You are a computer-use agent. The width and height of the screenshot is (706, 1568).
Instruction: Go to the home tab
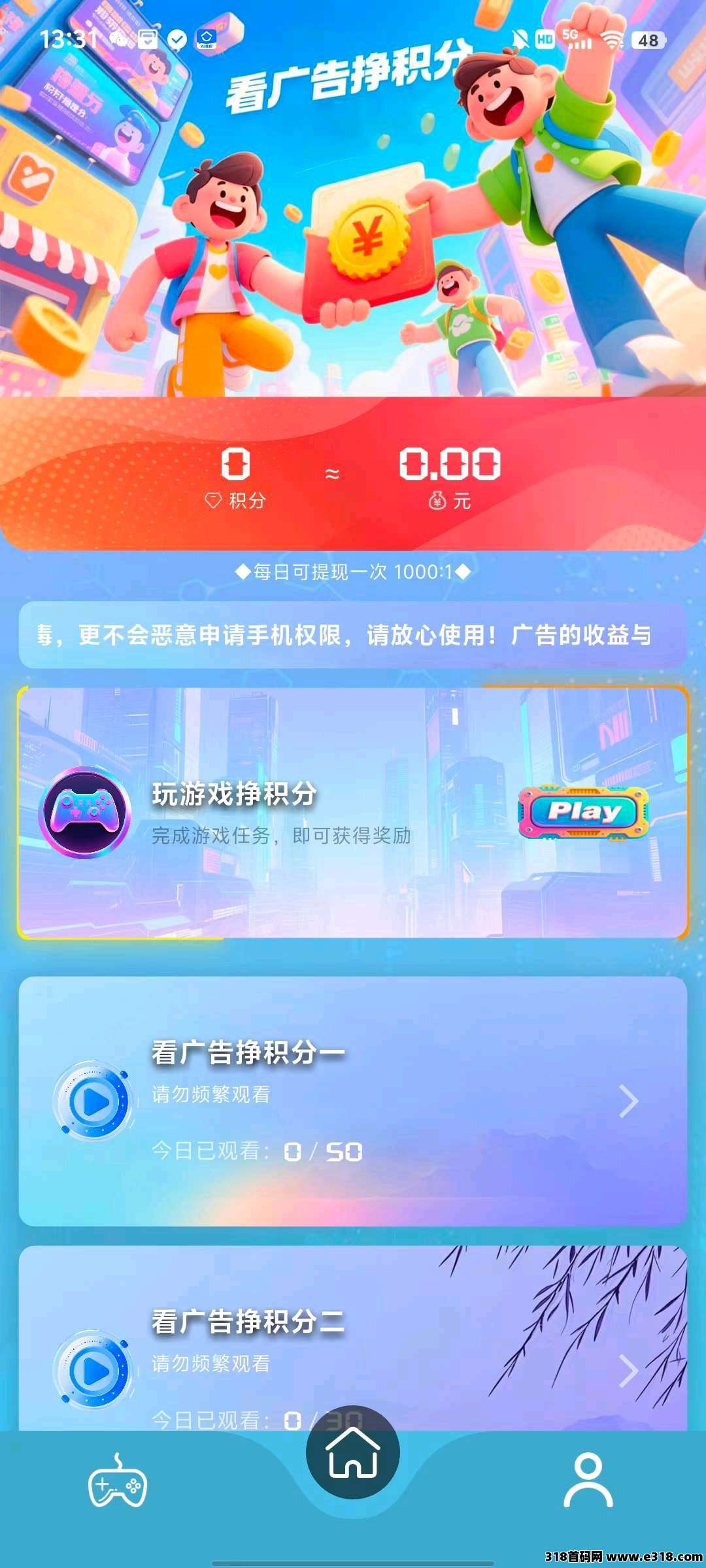[x=353, y=1453]
